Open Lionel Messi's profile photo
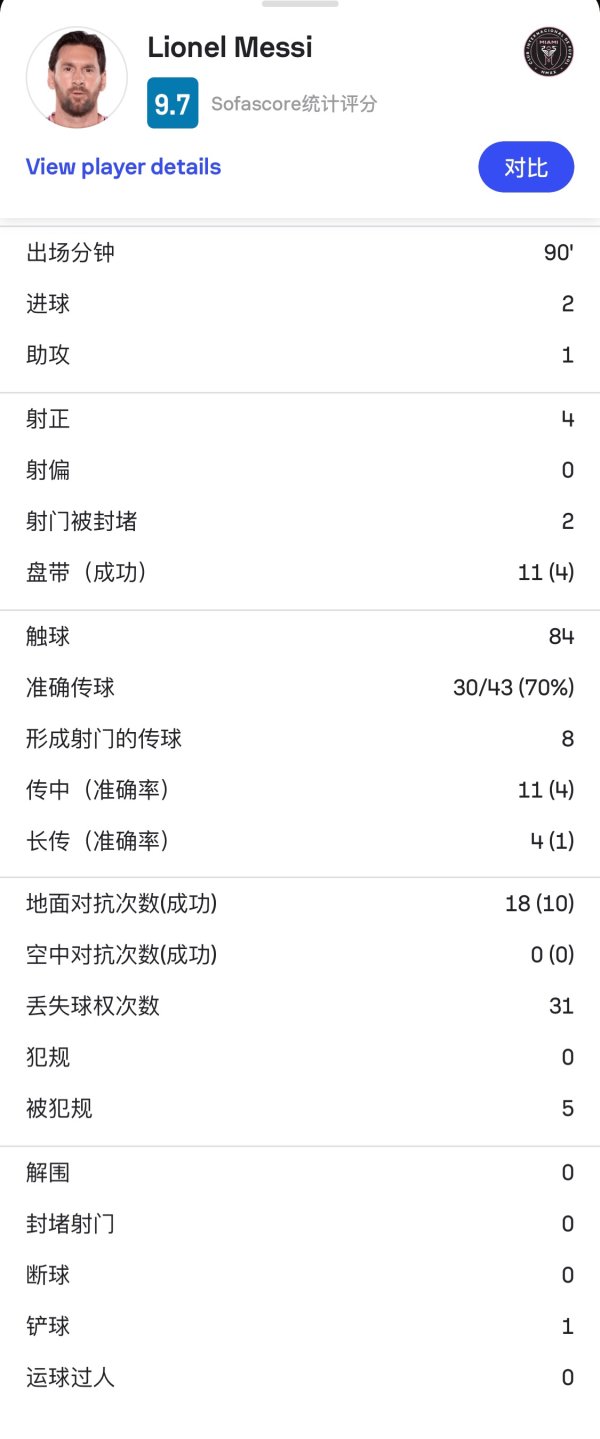Screen dimensions: 600x1439 76,78
